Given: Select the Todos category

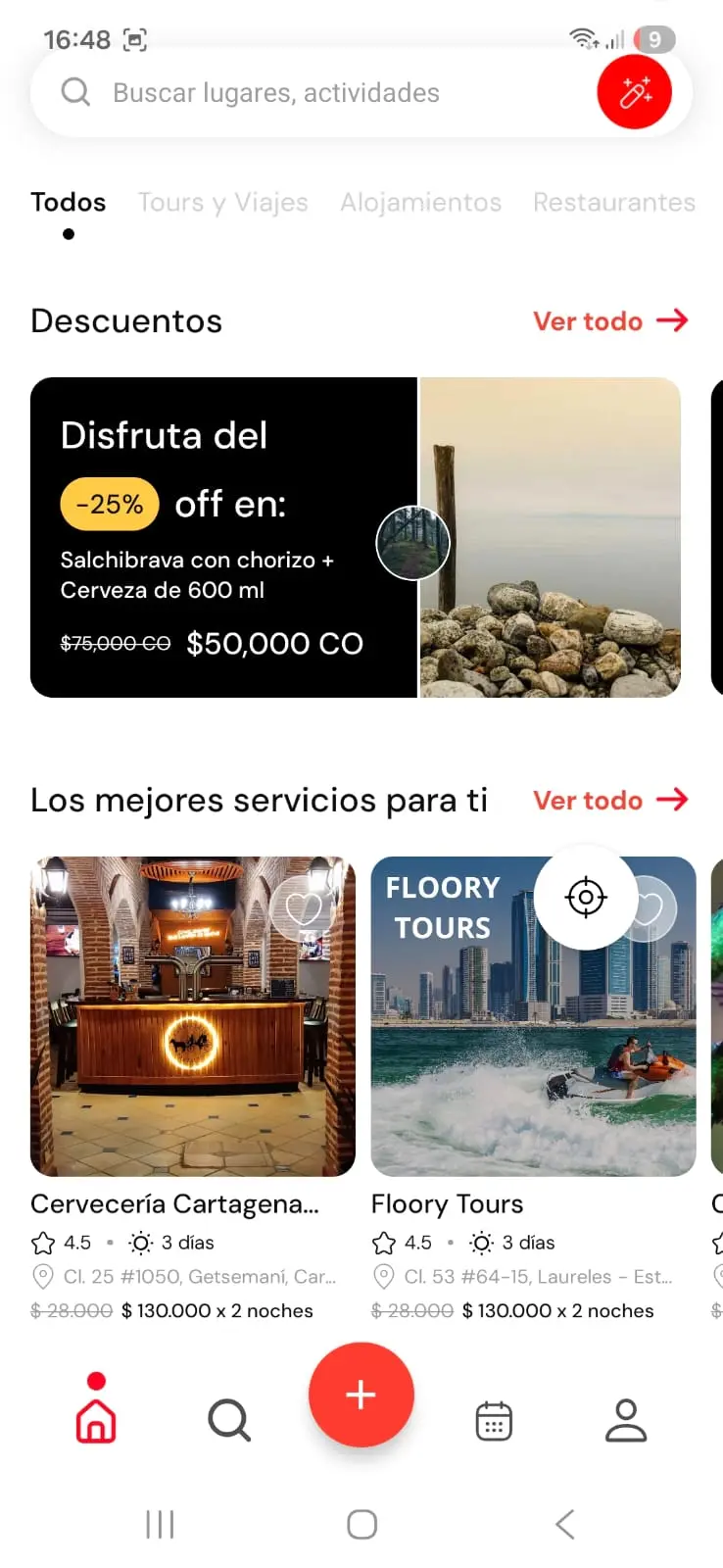Looking at the screenshot, I should (x=68, y=203).
